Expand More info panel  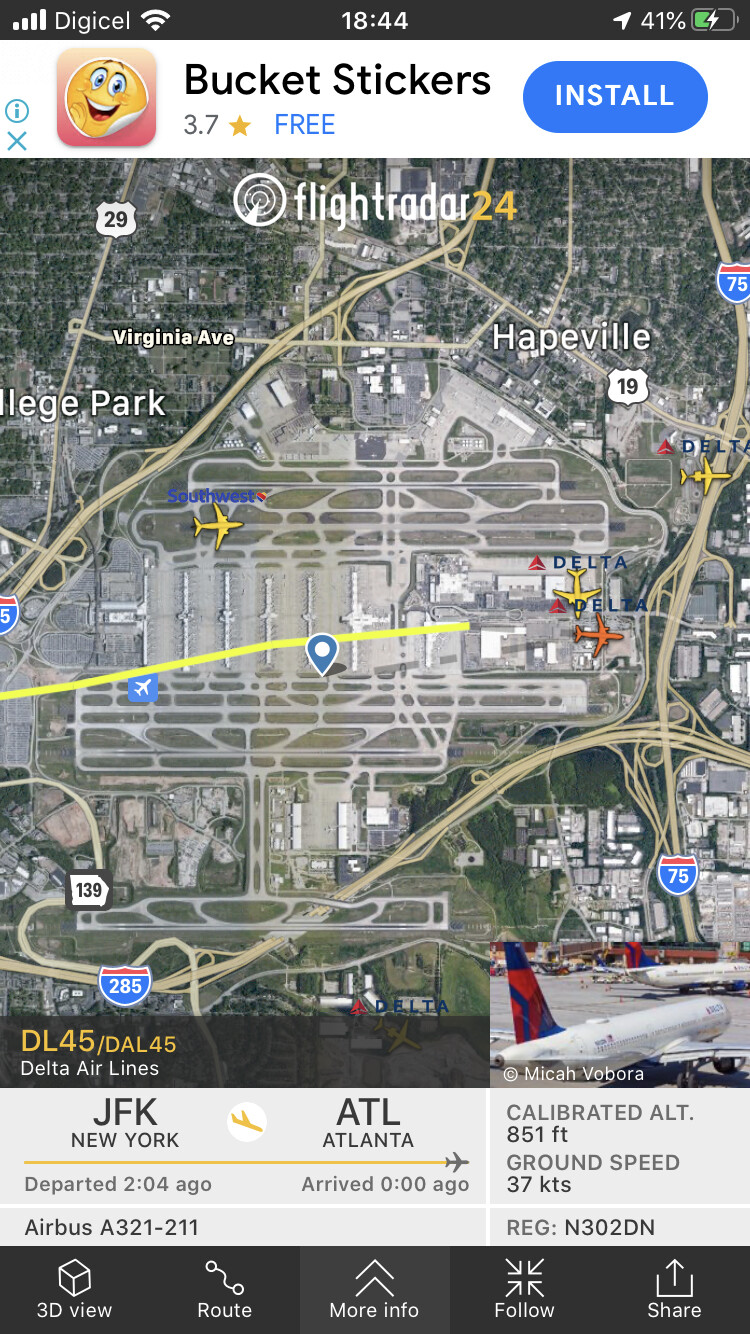(x=374, y=1289)
